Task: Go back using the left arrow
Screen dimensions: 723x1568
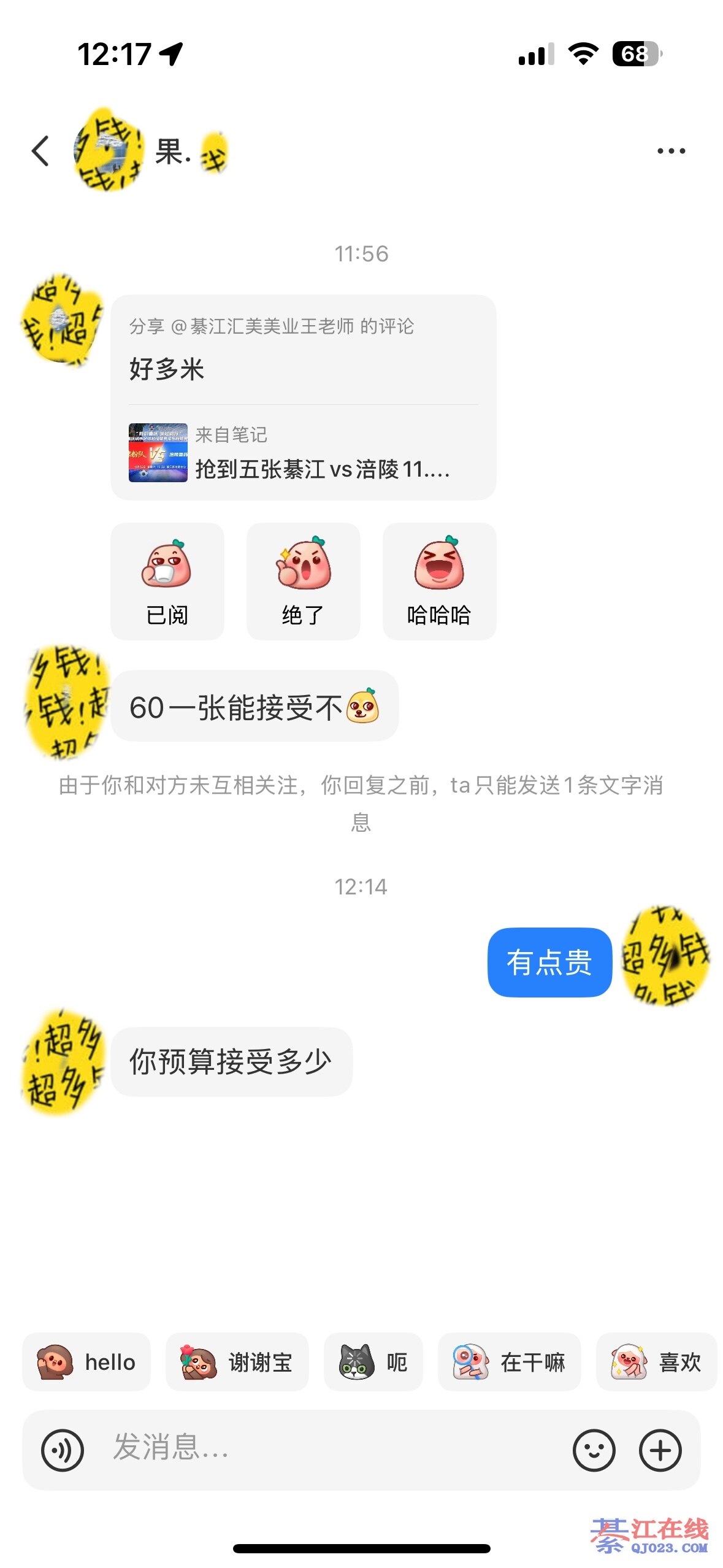Action: pos(40,151)
